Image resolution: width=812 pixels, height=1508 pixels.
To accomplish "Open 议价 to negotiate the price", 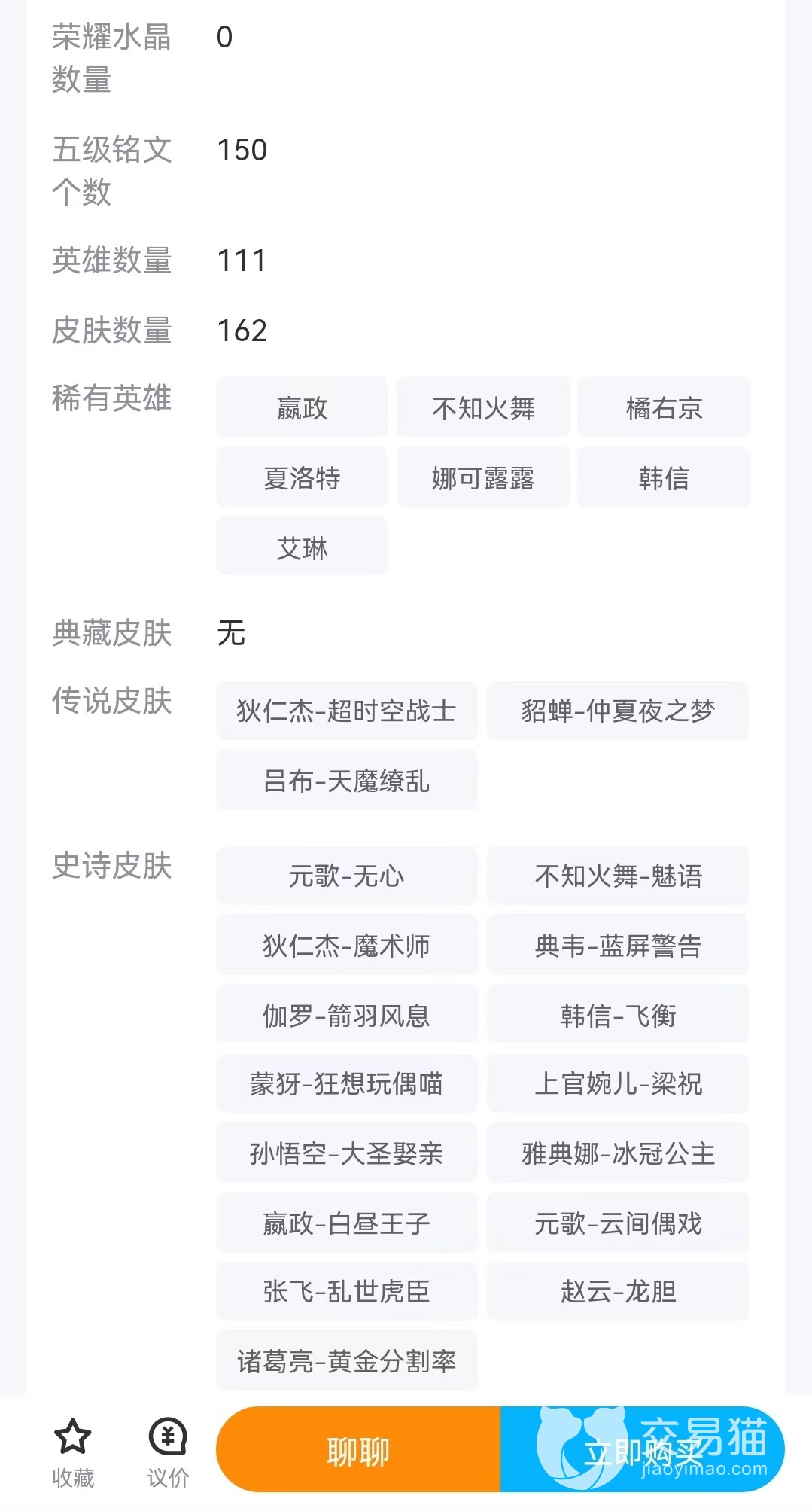I will tap(168, 1452).
